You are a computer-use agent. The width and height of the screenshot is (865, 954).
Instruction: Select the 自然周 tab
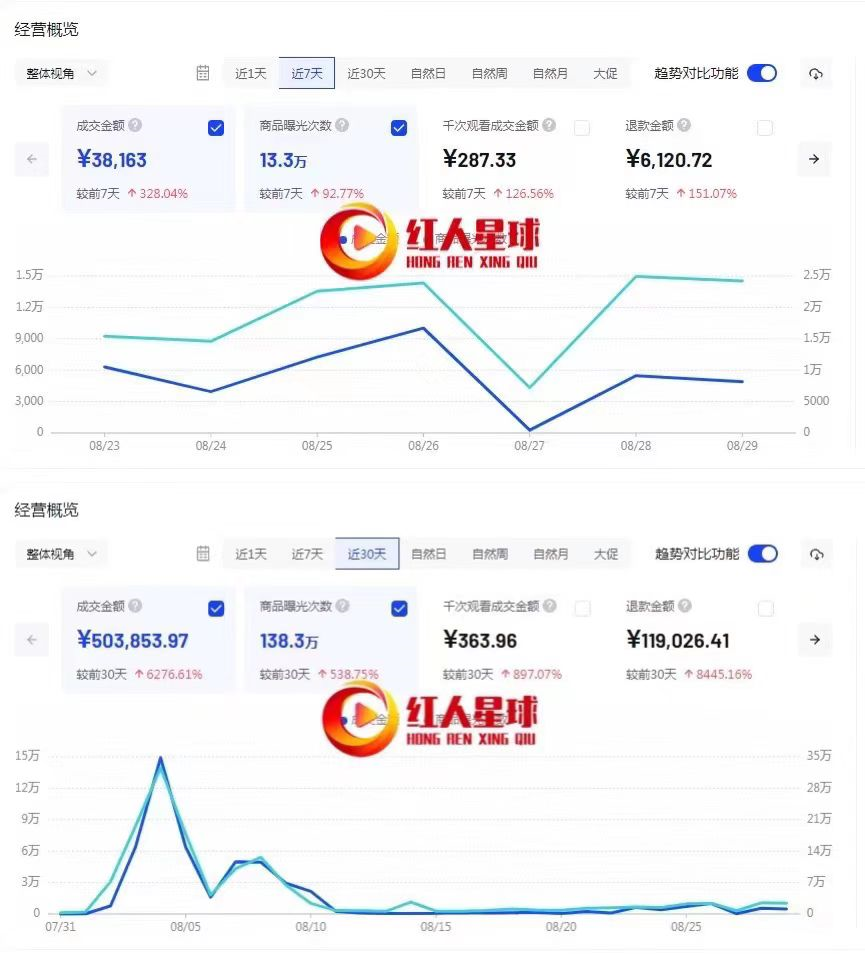pos(489,72)
